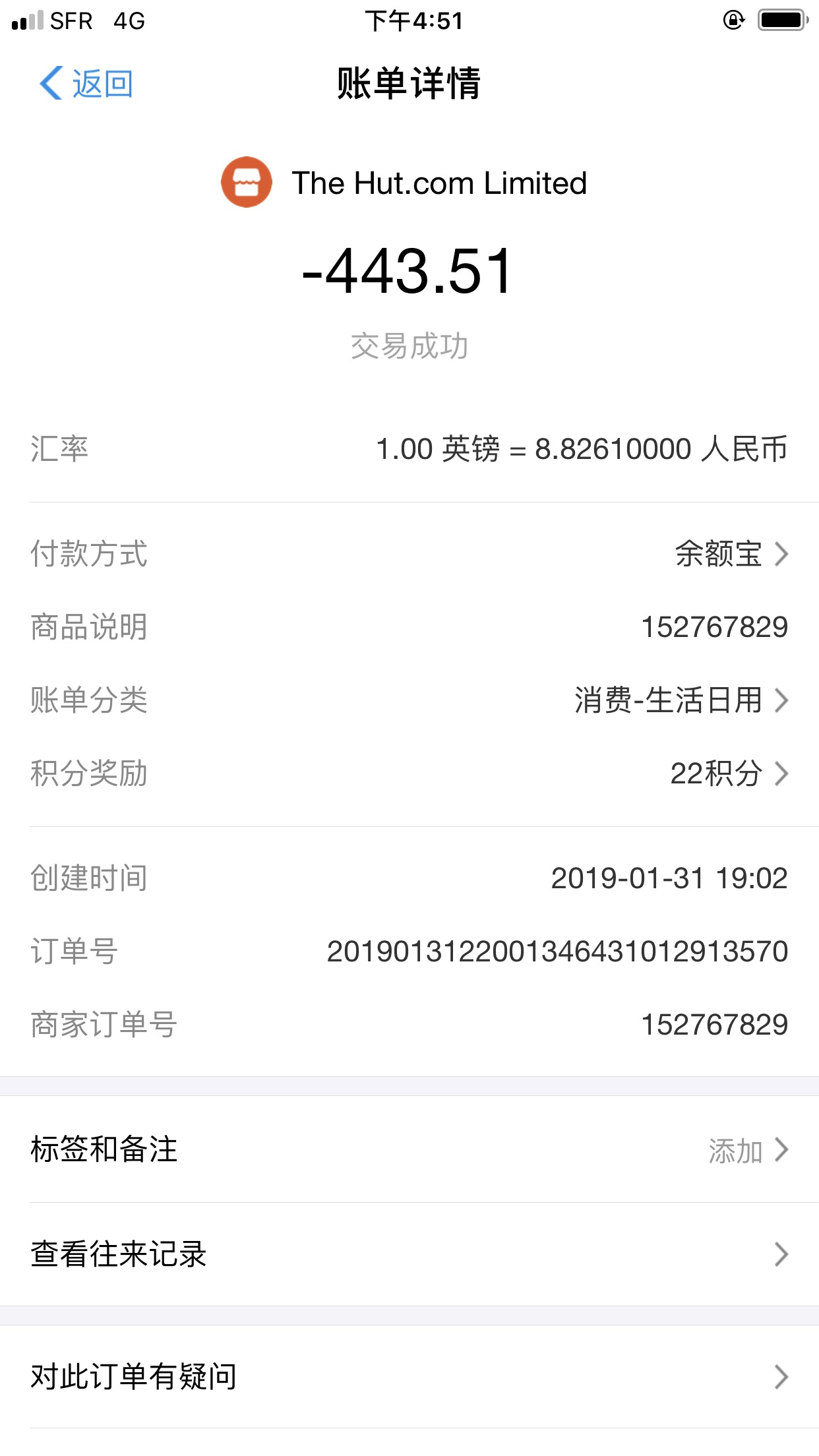View the 积分奖励 22积分 details
Image resolution: width=819 pixels, height=1456 pixels.
click(x=409, y=773)
